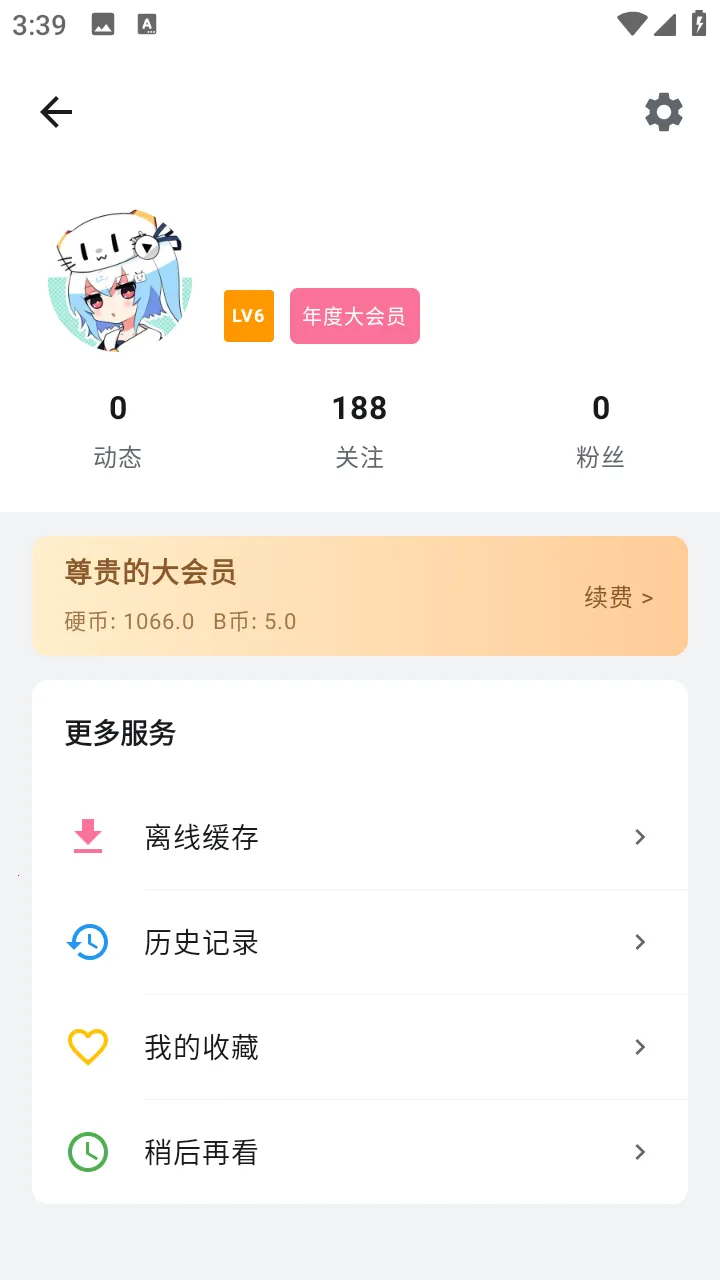The height and width of the screenshot is (1280, 720).
Task: Open the 粉丝 followers list
Action: point(600,430)
